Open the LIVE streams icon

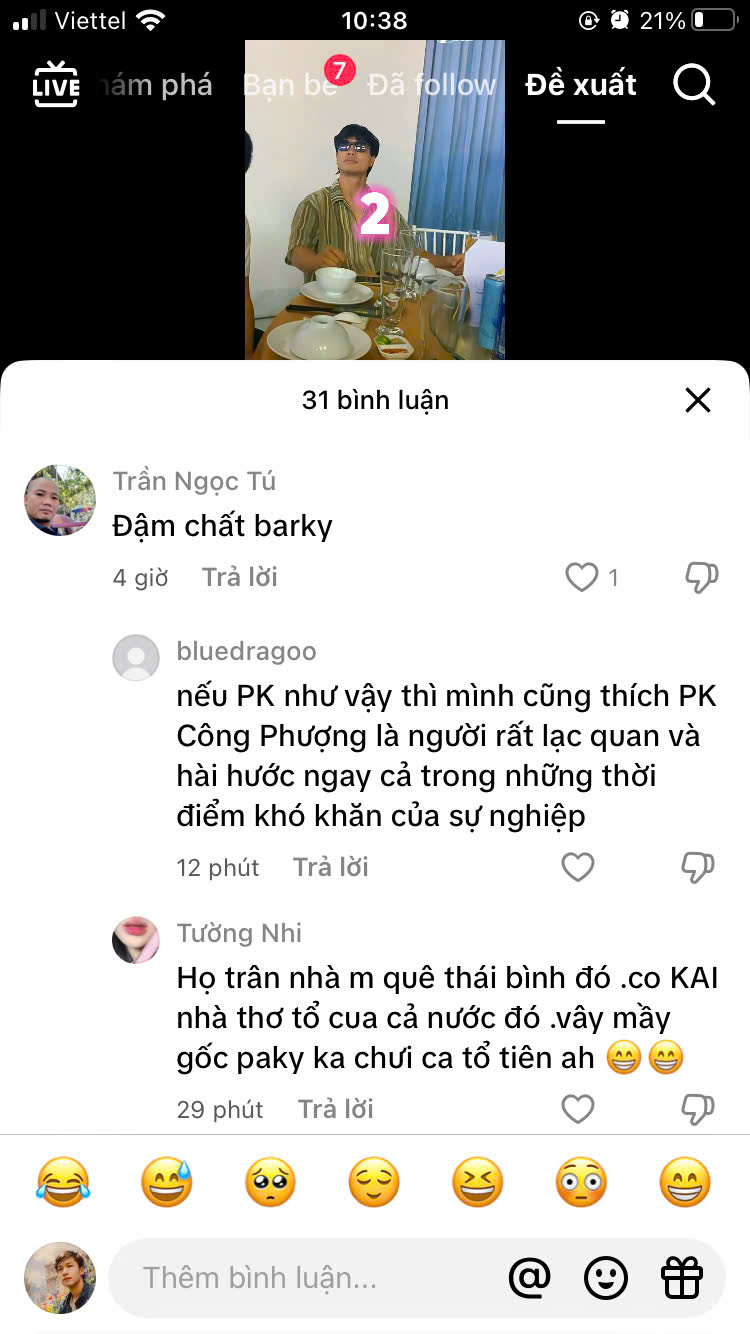pyautogui.click(x=56, y=85)
